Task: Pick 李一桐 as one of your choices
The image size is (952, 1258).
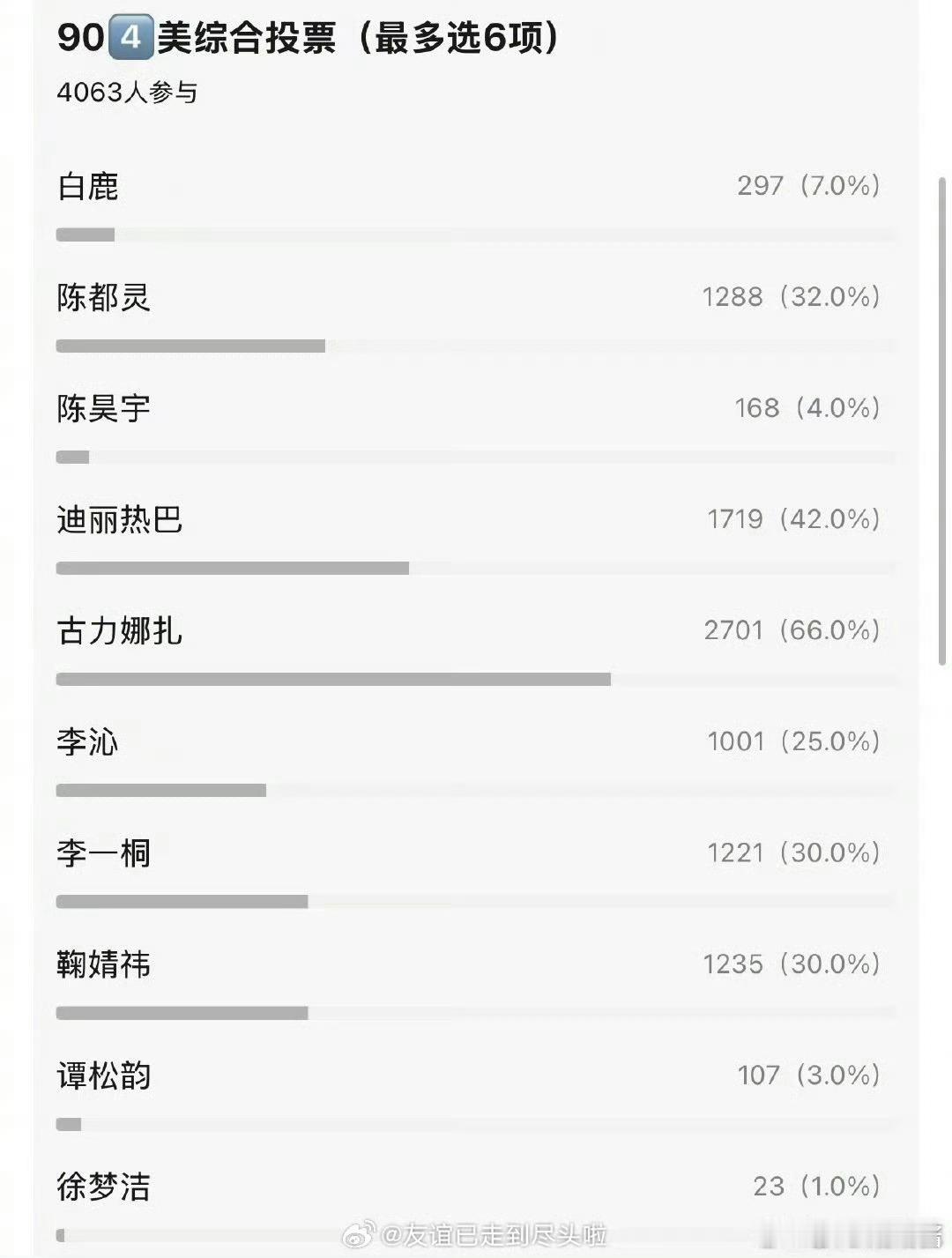Action: point(101,852)
